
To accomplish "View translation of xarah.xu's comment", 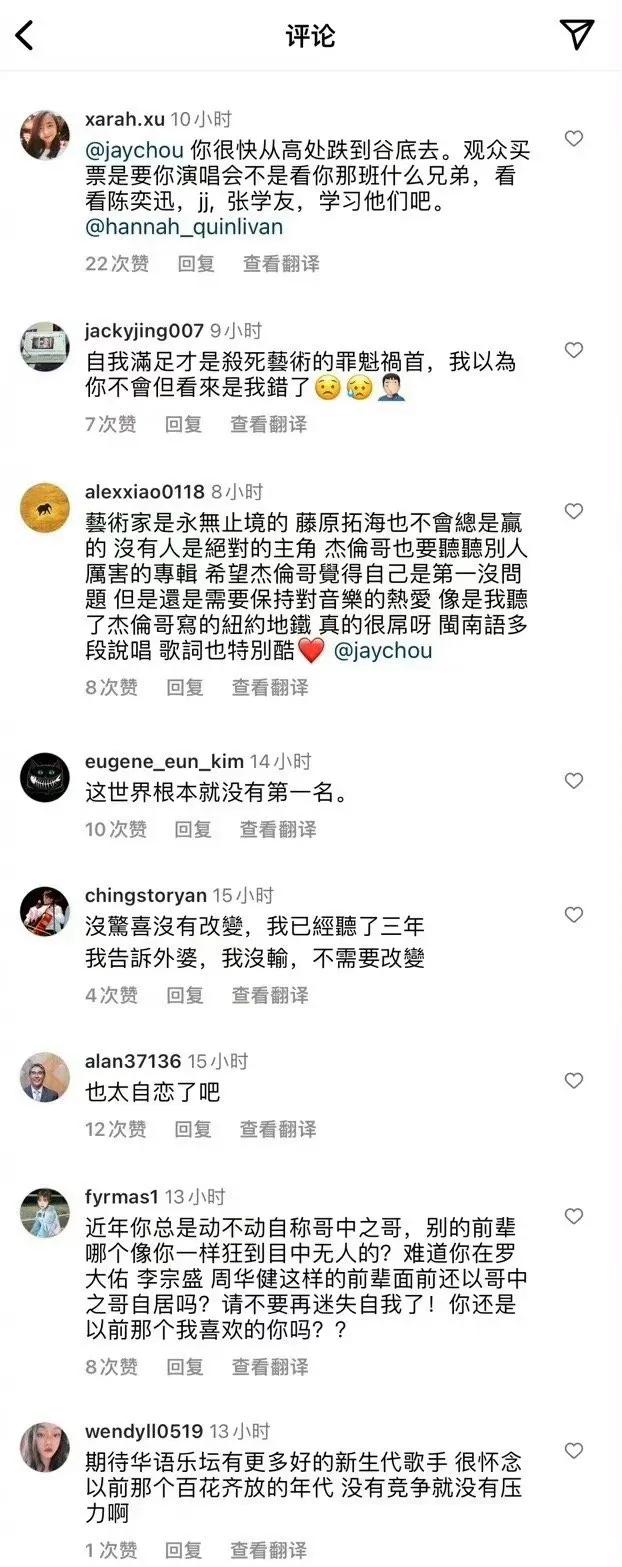I will point(281,264).
